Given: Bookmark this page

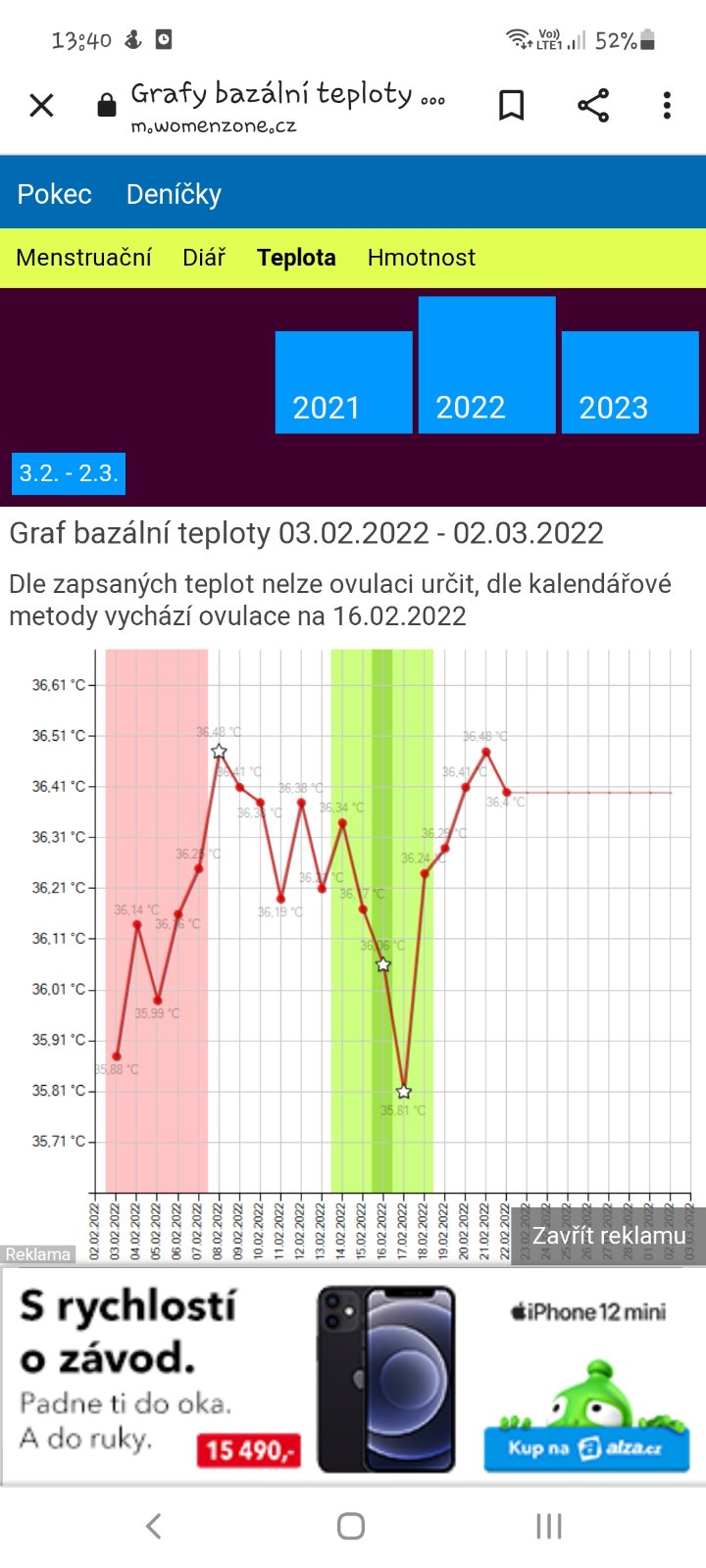Looking at the screenshot, I should point(511,105).
